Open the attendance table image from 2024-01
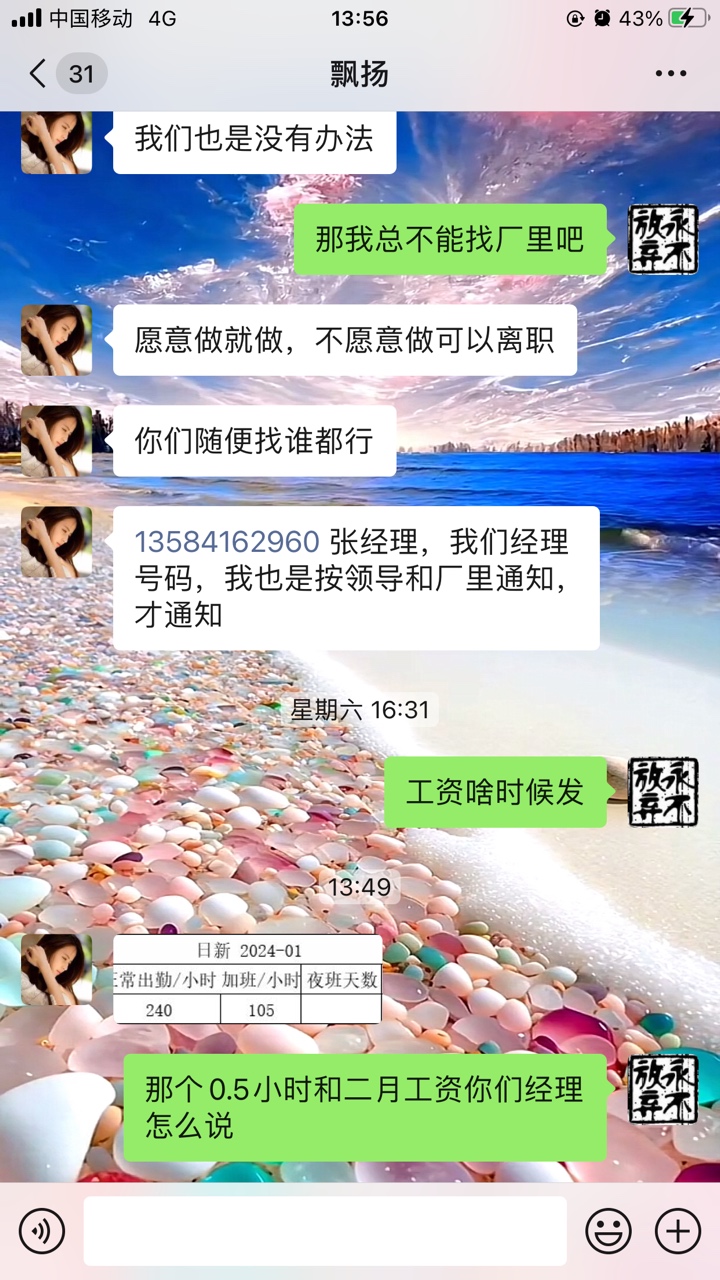720x1280 pixels. pos(247,979)
